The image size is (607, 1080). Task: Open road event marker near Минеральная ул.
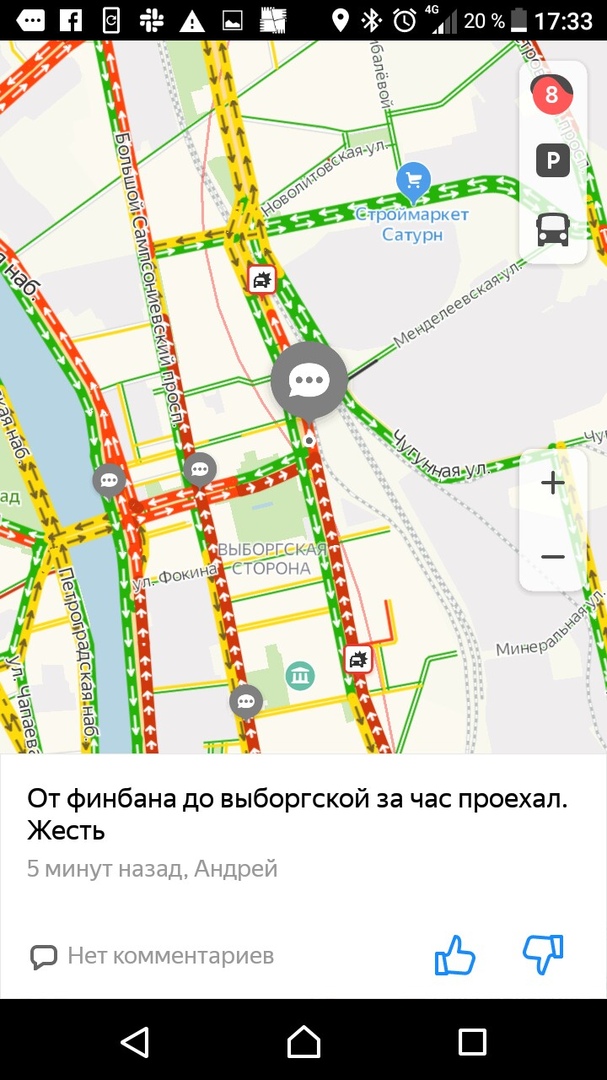pos(358,658)
